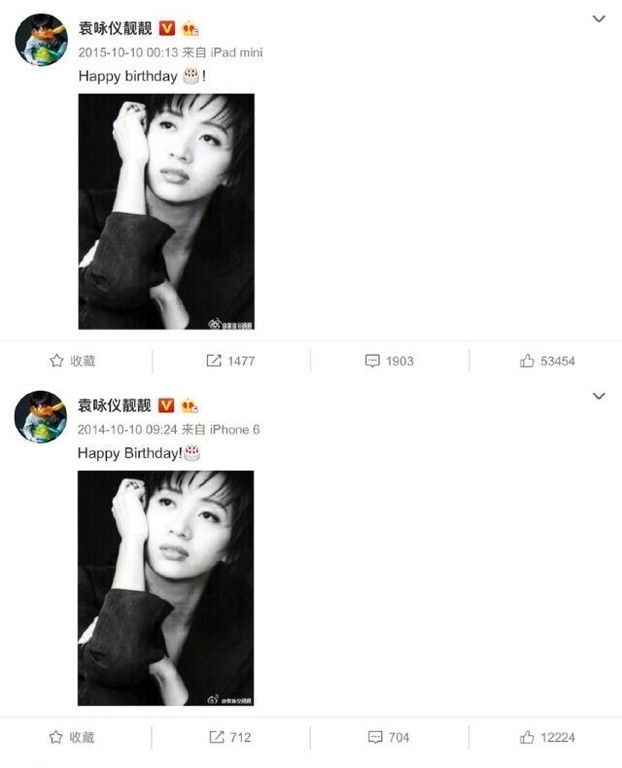
Task: Open the iPhone 6 source link
Action: coord(234,429)
